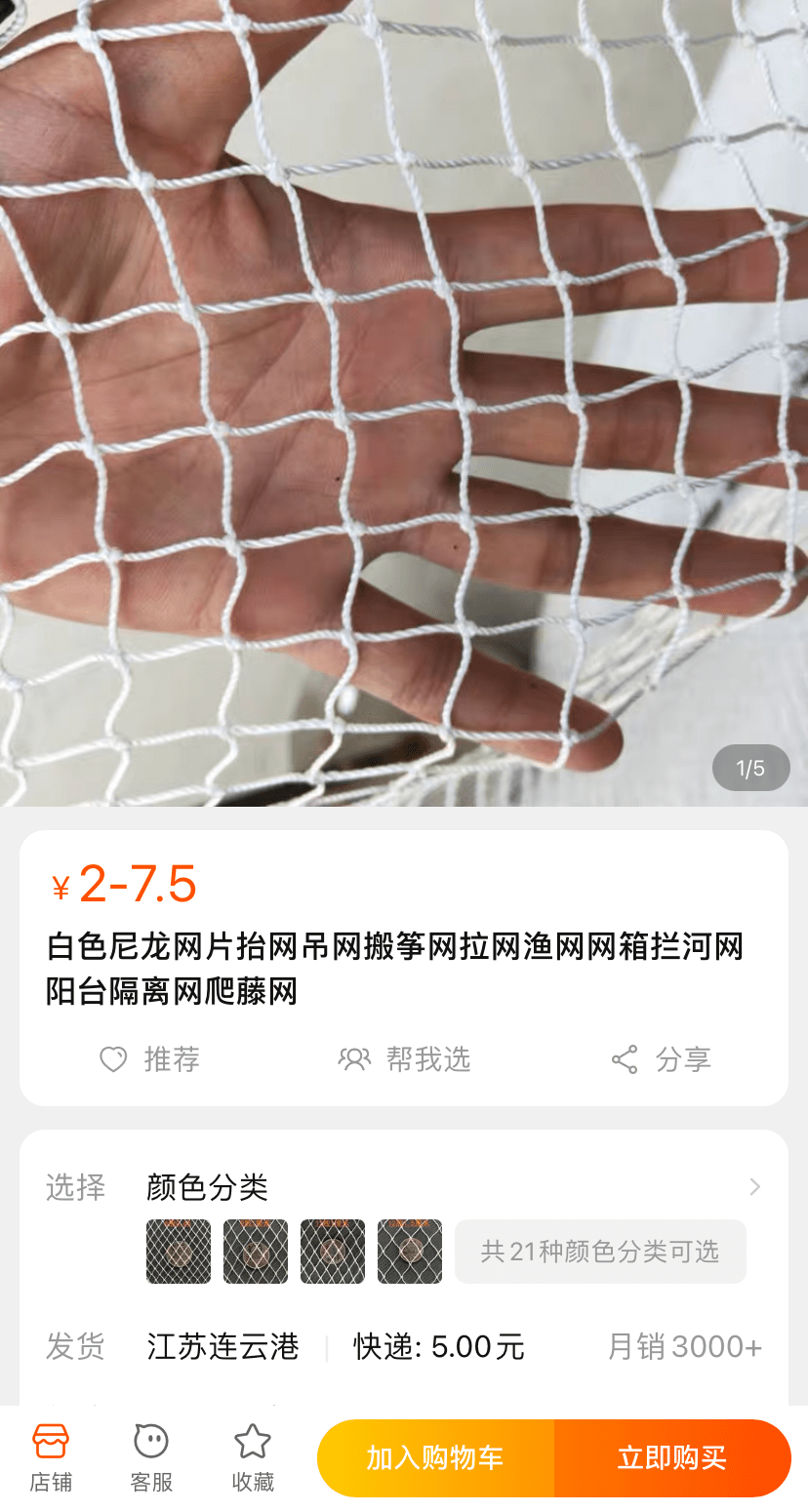The width and height of the screenshot is (808, 1512).
Task: Select the first color swatch thumbnail
Action: [x=179, y=1252]
